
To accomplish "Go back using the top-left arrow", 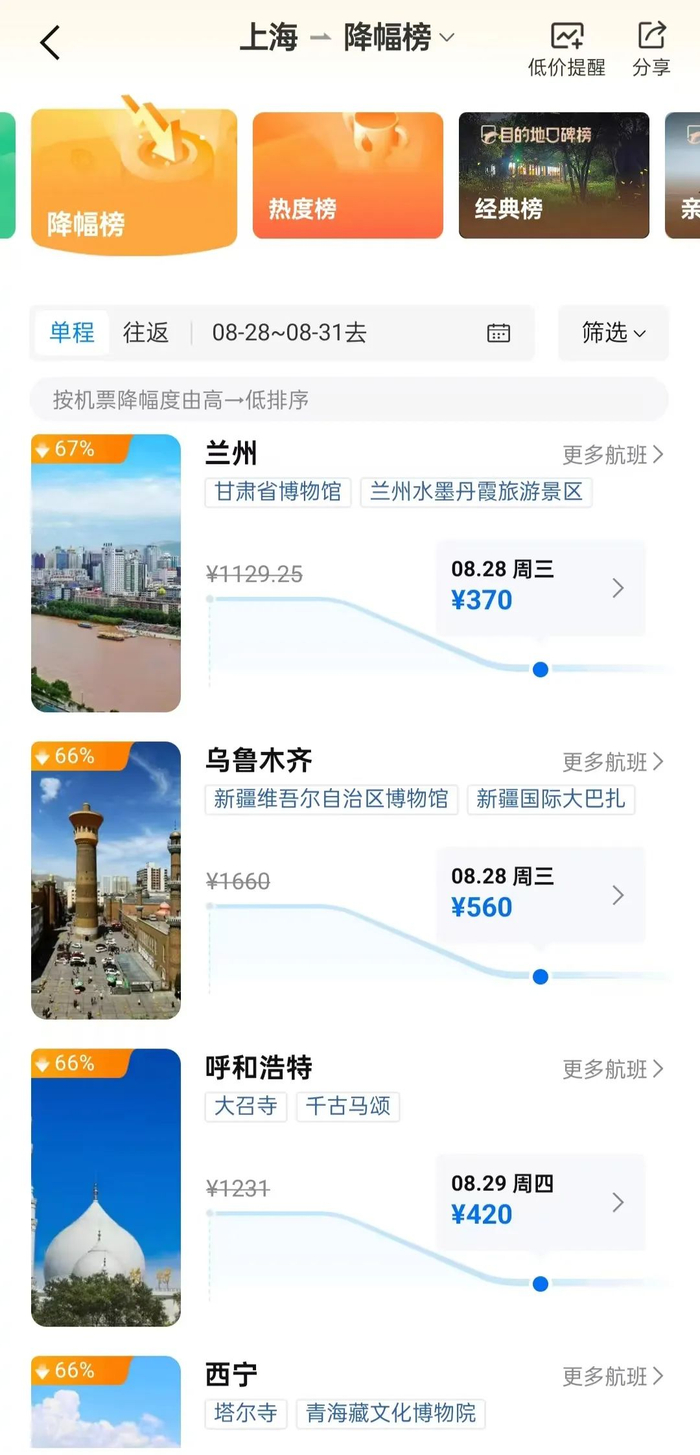I will pyautogui.click(x=50, y=43).
